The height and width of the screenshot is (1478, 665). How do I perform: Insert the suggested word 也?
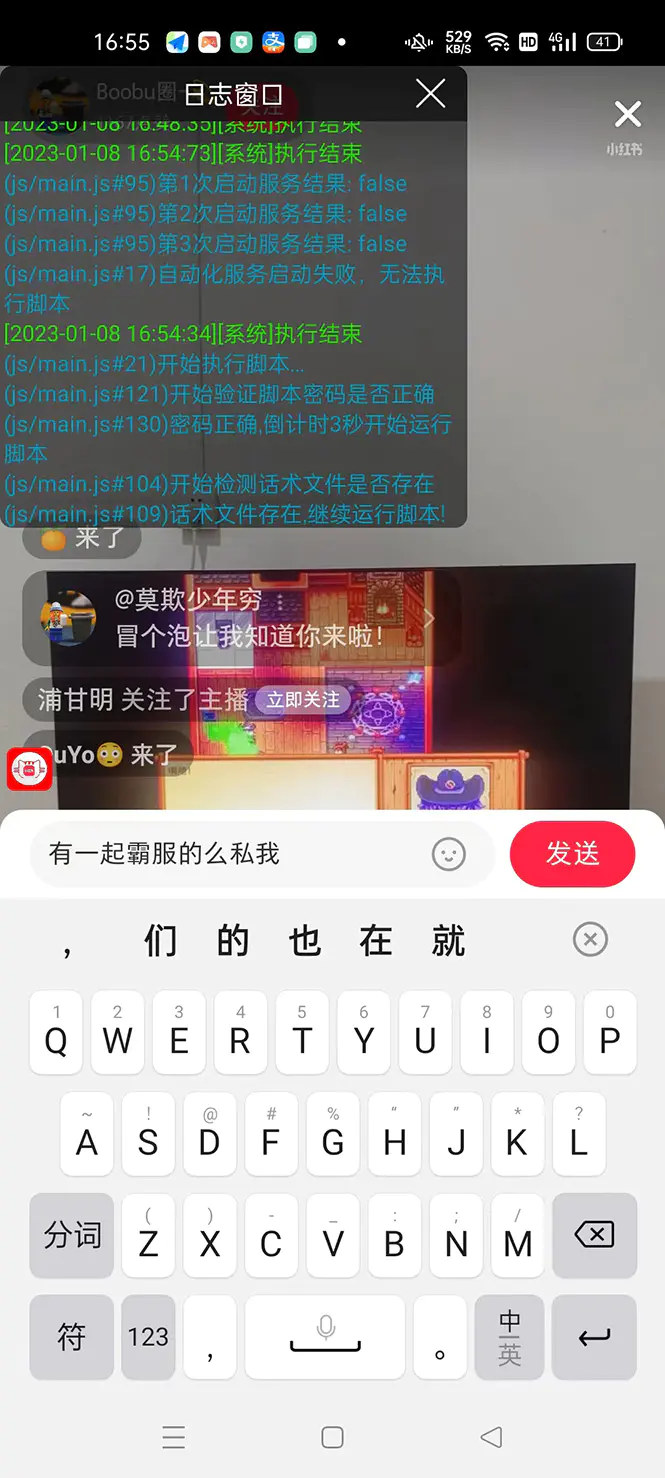pos(304,941)
